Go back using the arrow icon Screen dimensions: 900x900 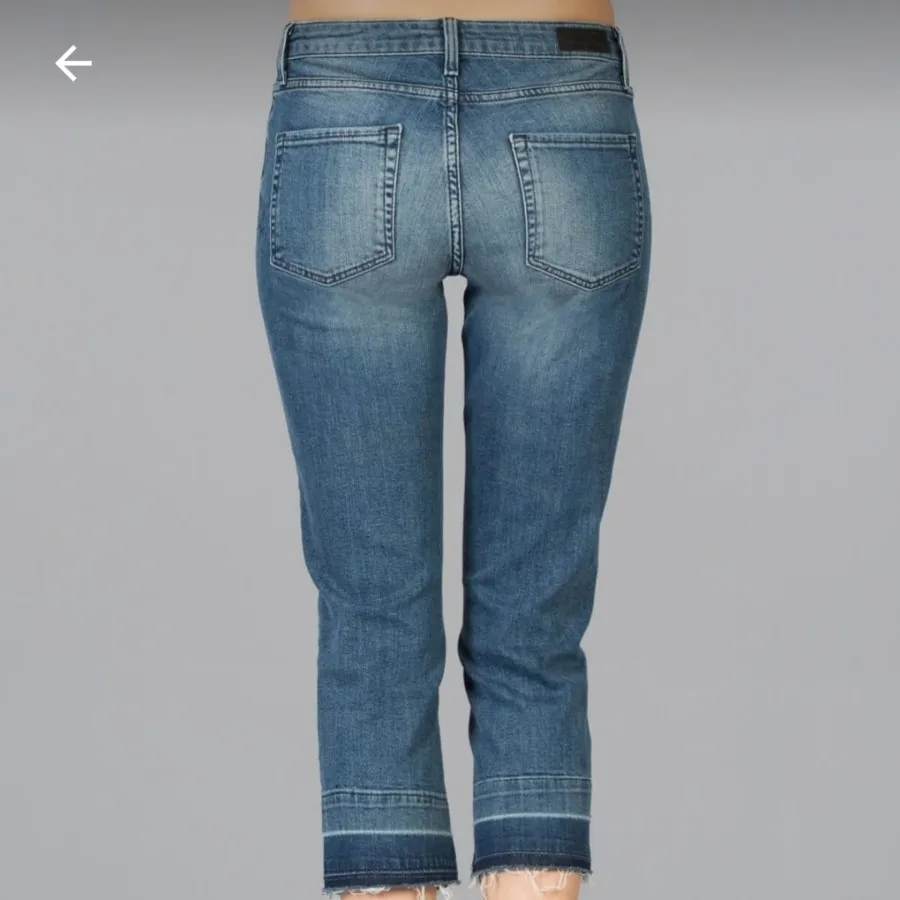tap(73, 64)
